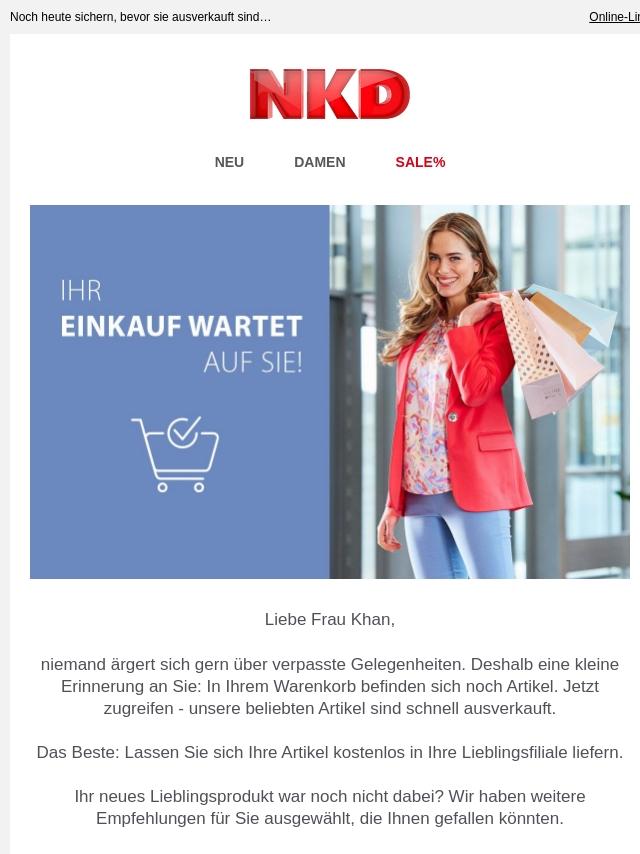Image resolution: width=640 pixels, height=854 pixels.
Task: Tap the 'Ihr Einkauf wartet' banner
Action: coord(329,391)
